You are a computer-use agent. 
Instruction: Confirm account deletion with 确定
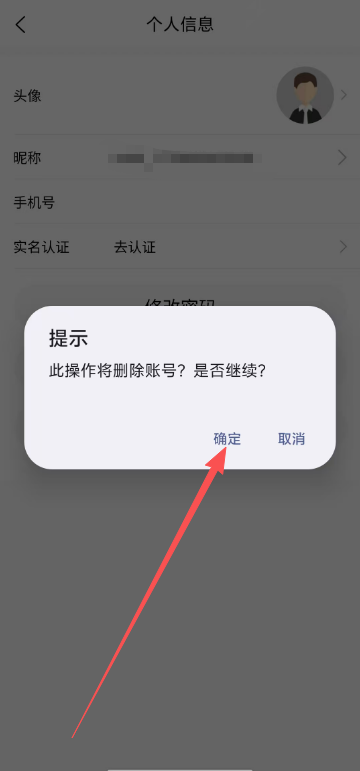[x=227, y=439]
